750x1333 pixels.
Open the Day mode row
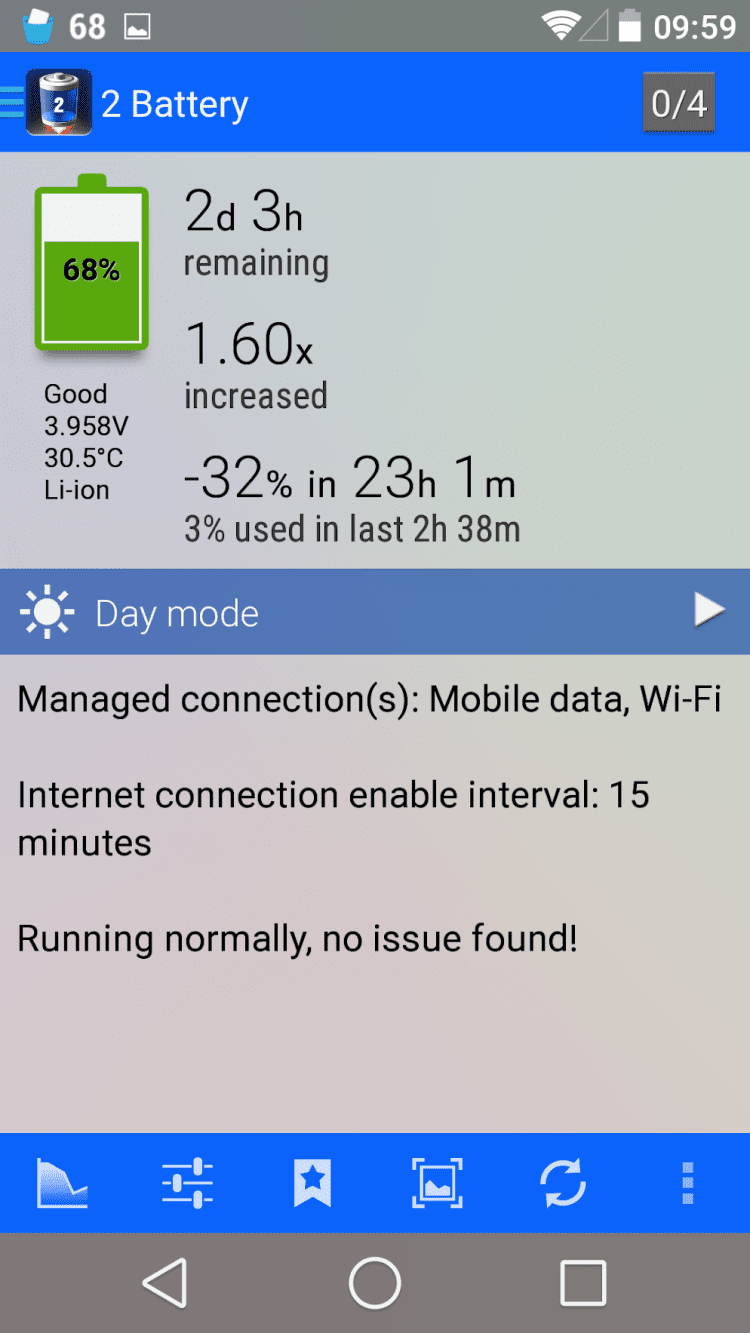pyautogui.click(x=375, y=612)
